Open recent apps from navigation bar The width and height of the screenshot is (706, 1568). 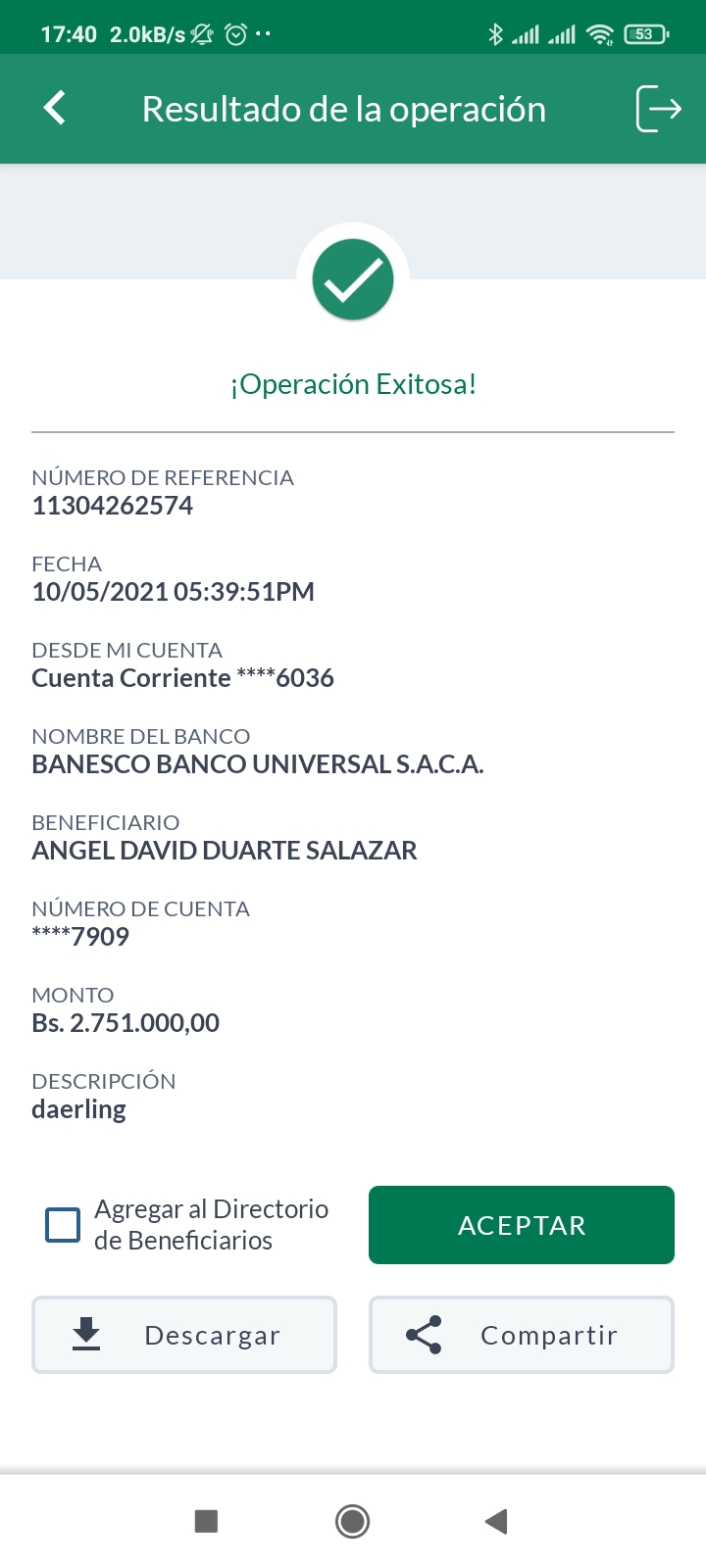(x=206, y=1521)
